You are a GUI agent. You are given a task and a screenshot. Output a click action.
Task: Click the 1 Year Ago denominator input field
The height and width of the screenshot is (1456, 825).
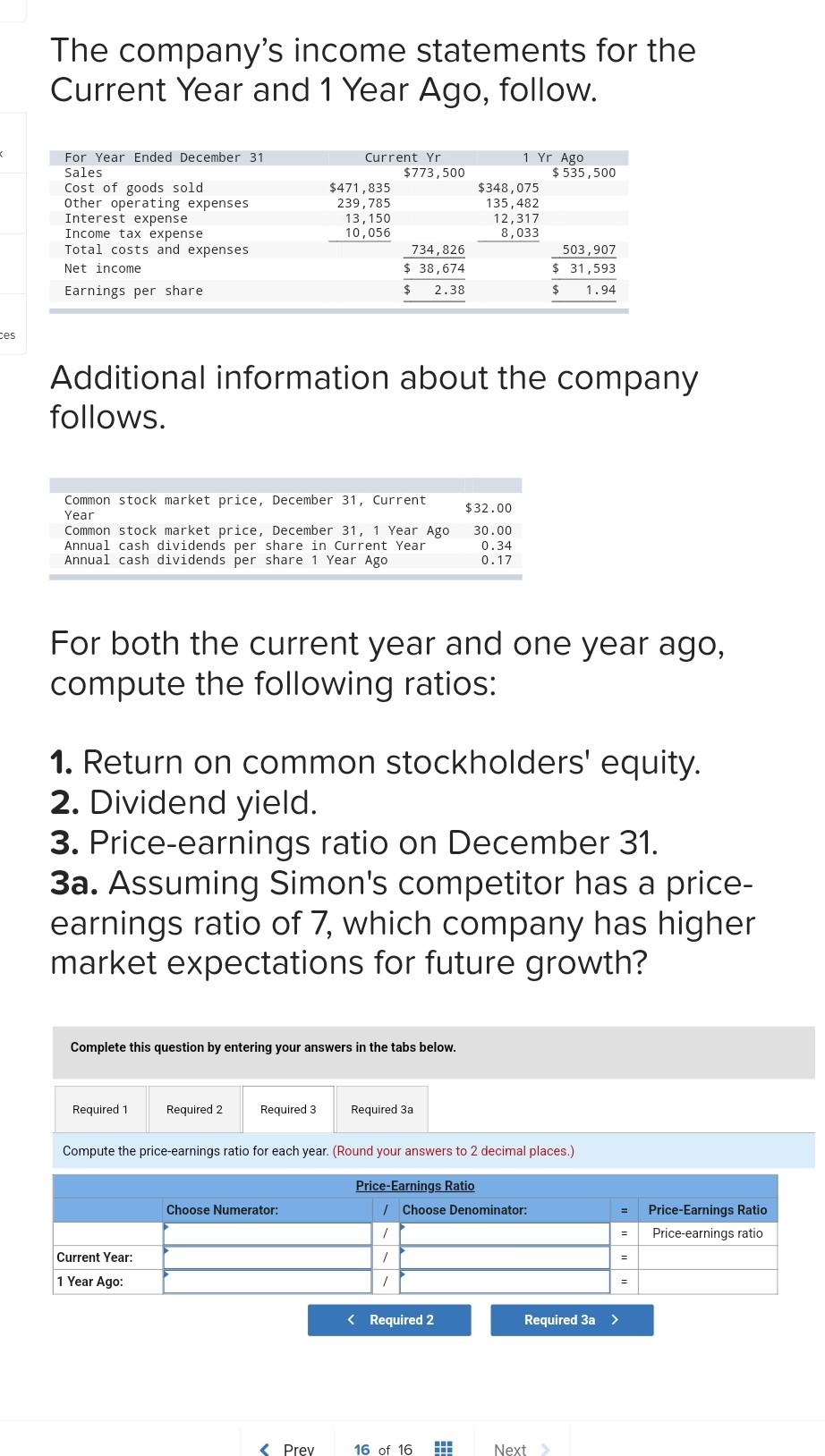click(506, 1281)
